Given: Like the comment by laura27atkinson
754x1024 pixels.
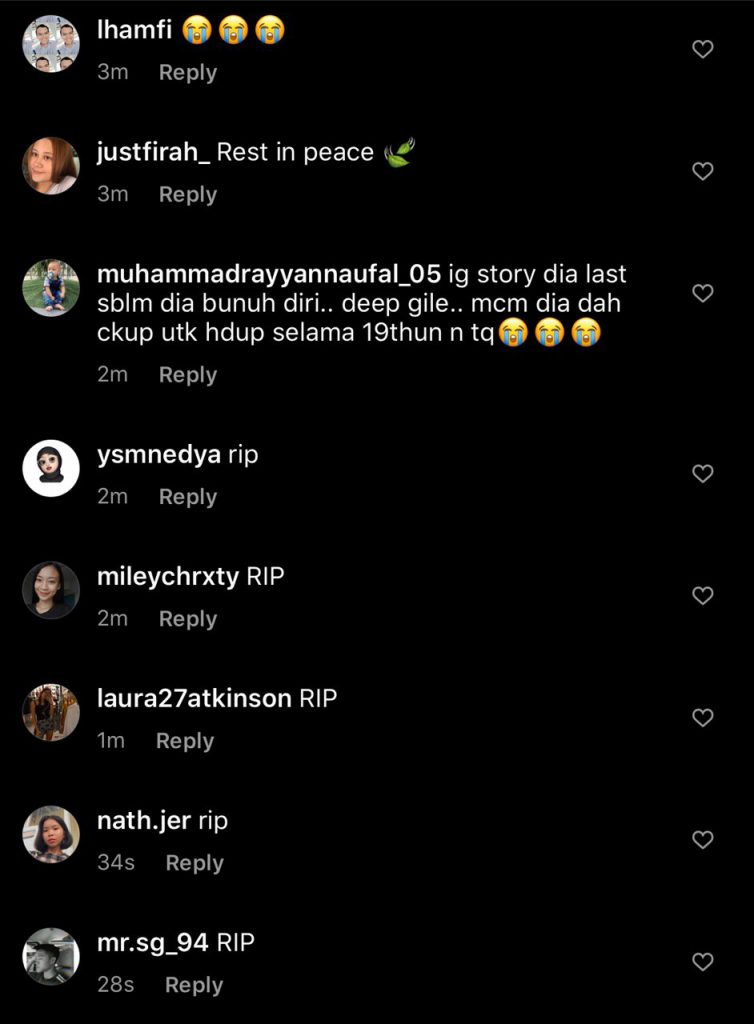Looking at the screenshot, I should (703, 717).
